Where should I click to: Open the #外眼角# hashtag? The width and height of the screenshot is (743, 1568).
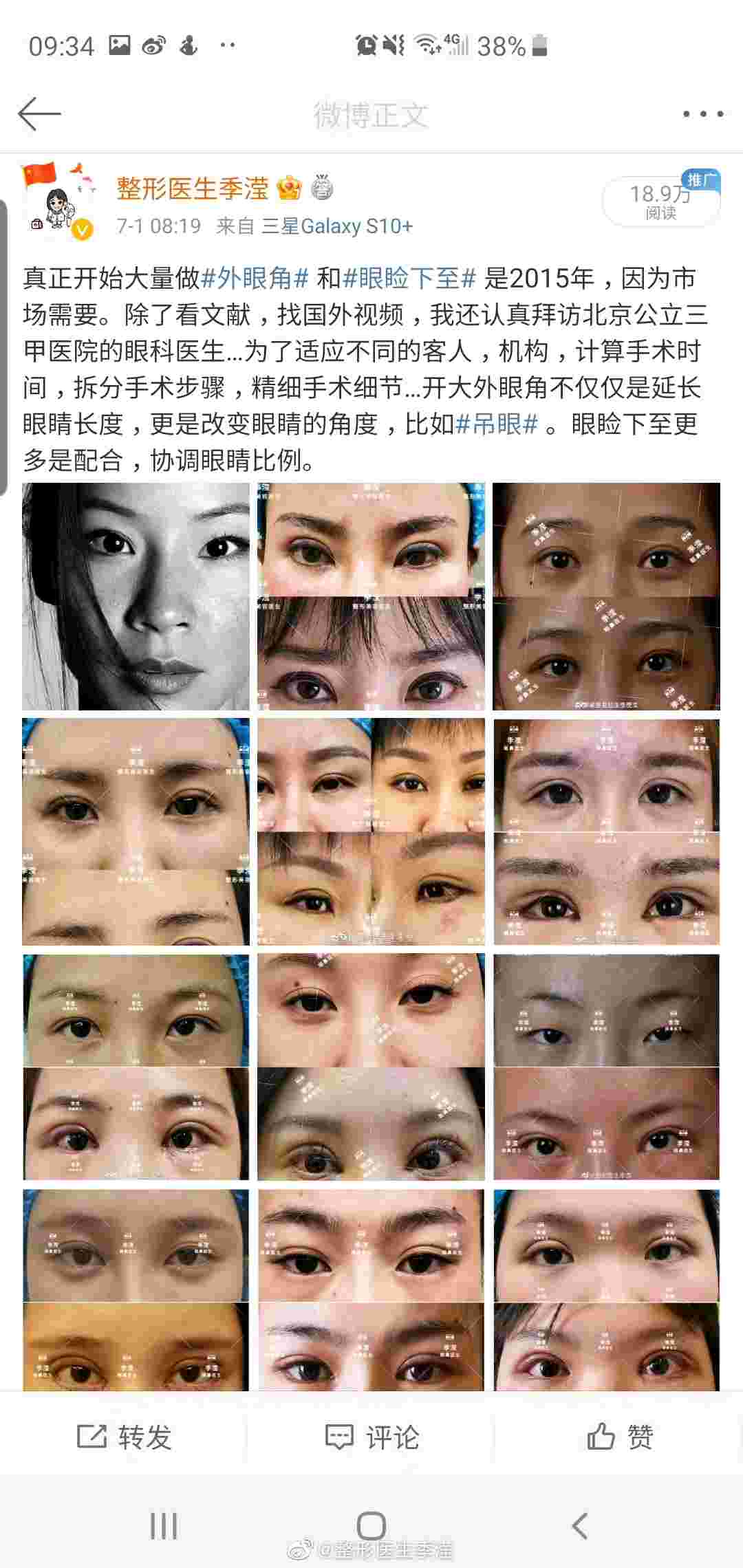tap(254, 279)
